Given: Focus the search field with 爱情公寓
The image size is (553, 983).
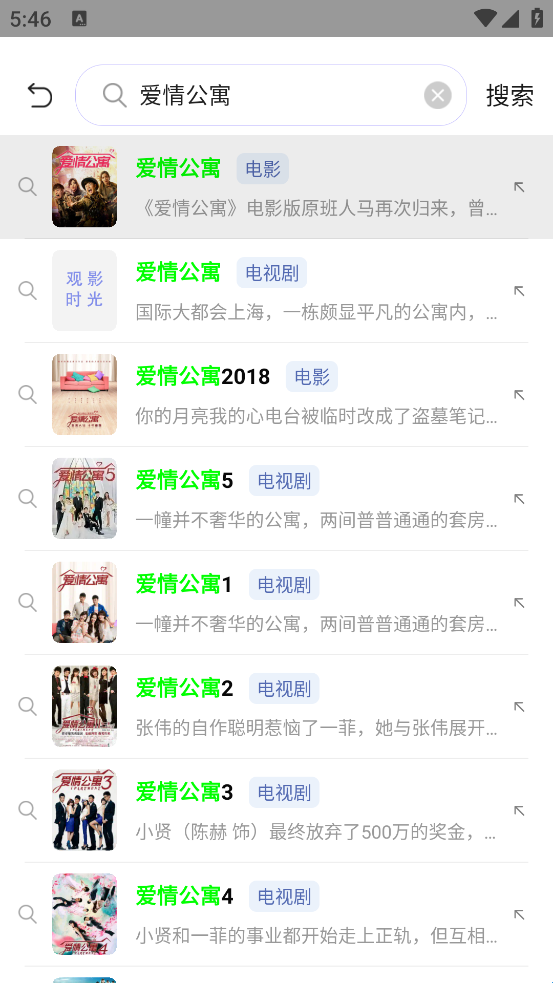Looking at the screenshot, I should pos(271,95).
